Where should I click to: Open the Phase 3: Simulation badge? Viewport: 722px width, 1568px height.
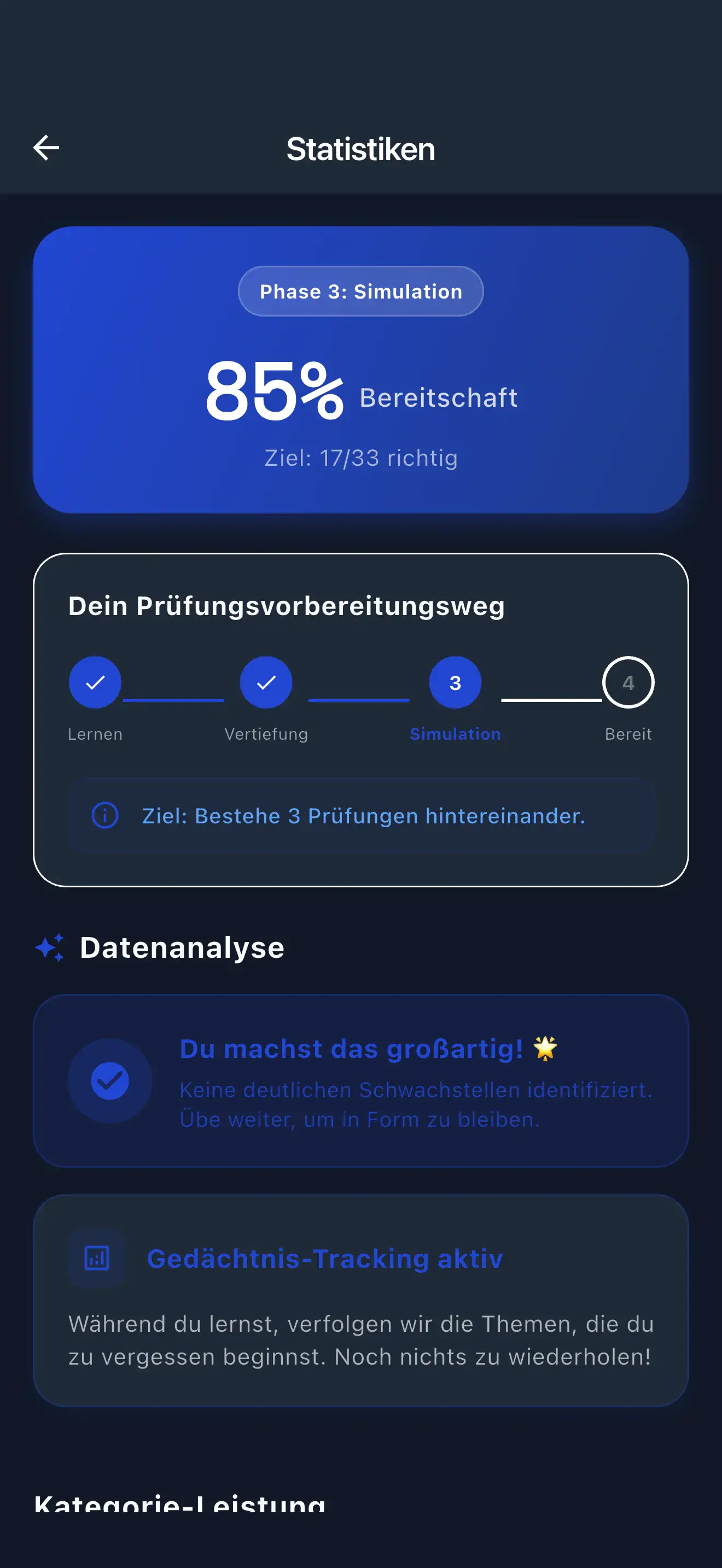point(360,291)
